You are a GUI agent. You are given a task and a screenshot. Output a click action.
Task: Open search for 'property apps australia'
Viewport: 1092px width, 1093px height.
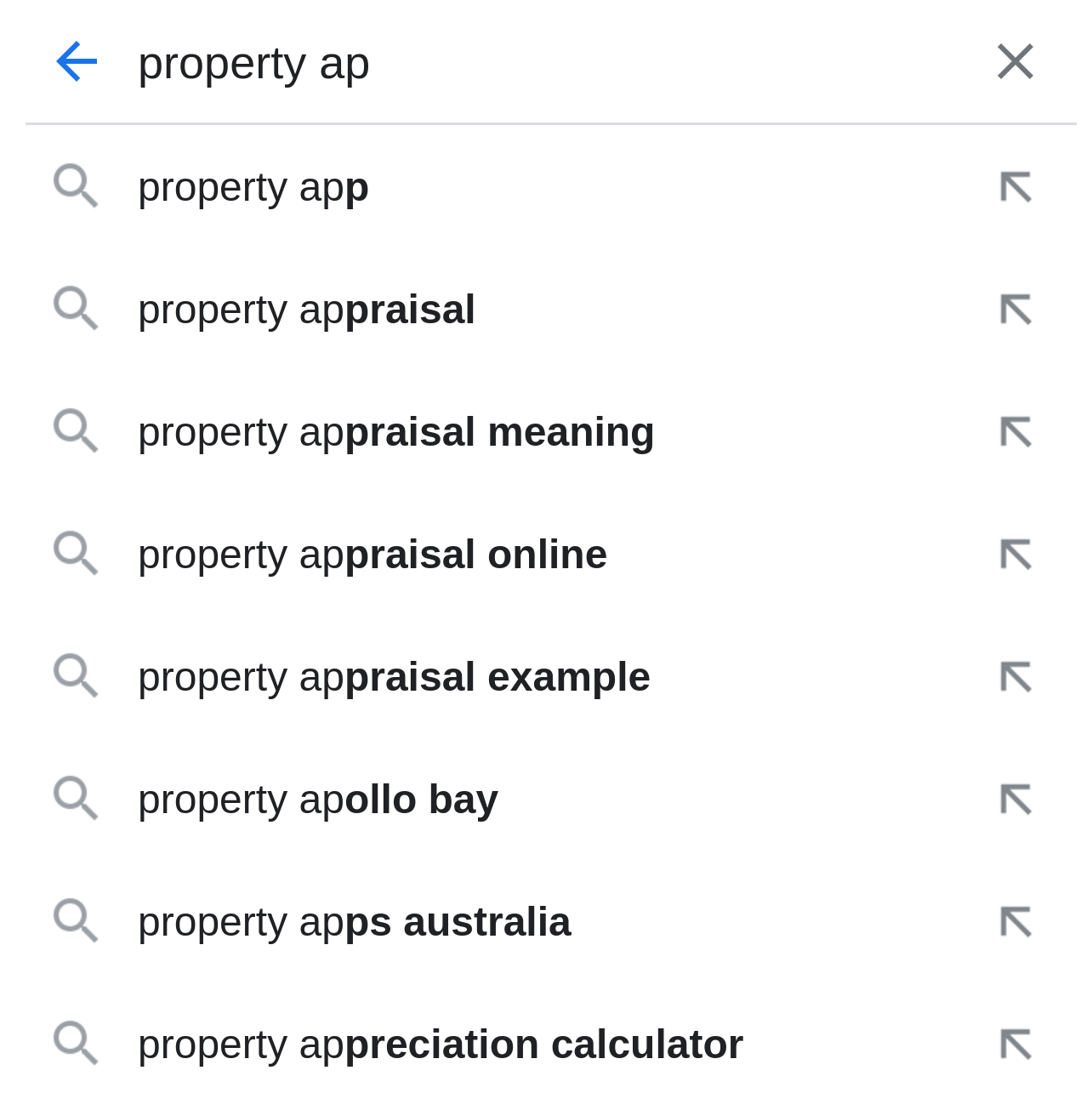click(355, 922)
